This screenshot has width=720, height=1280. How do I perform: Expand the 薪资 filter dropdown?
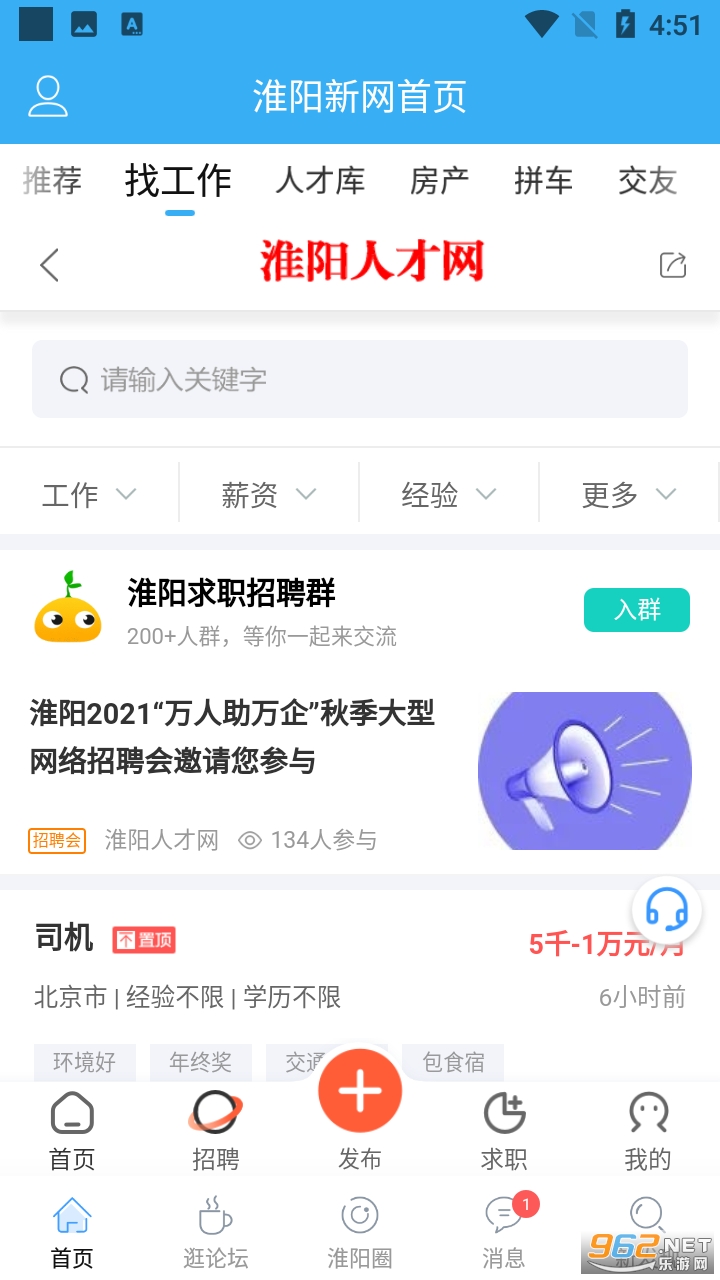(x=268, y=494)
